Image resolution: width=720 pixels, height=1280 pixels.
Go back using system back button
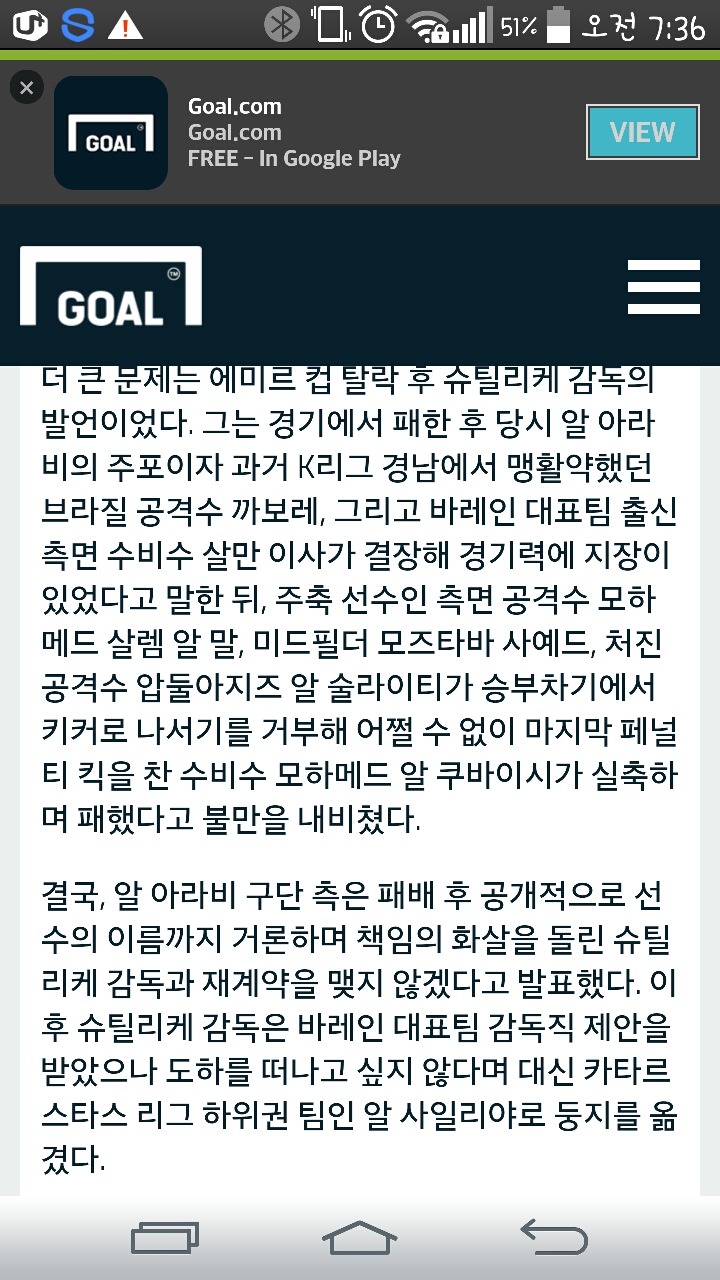pyautogui.click(x=555, y=1238)
